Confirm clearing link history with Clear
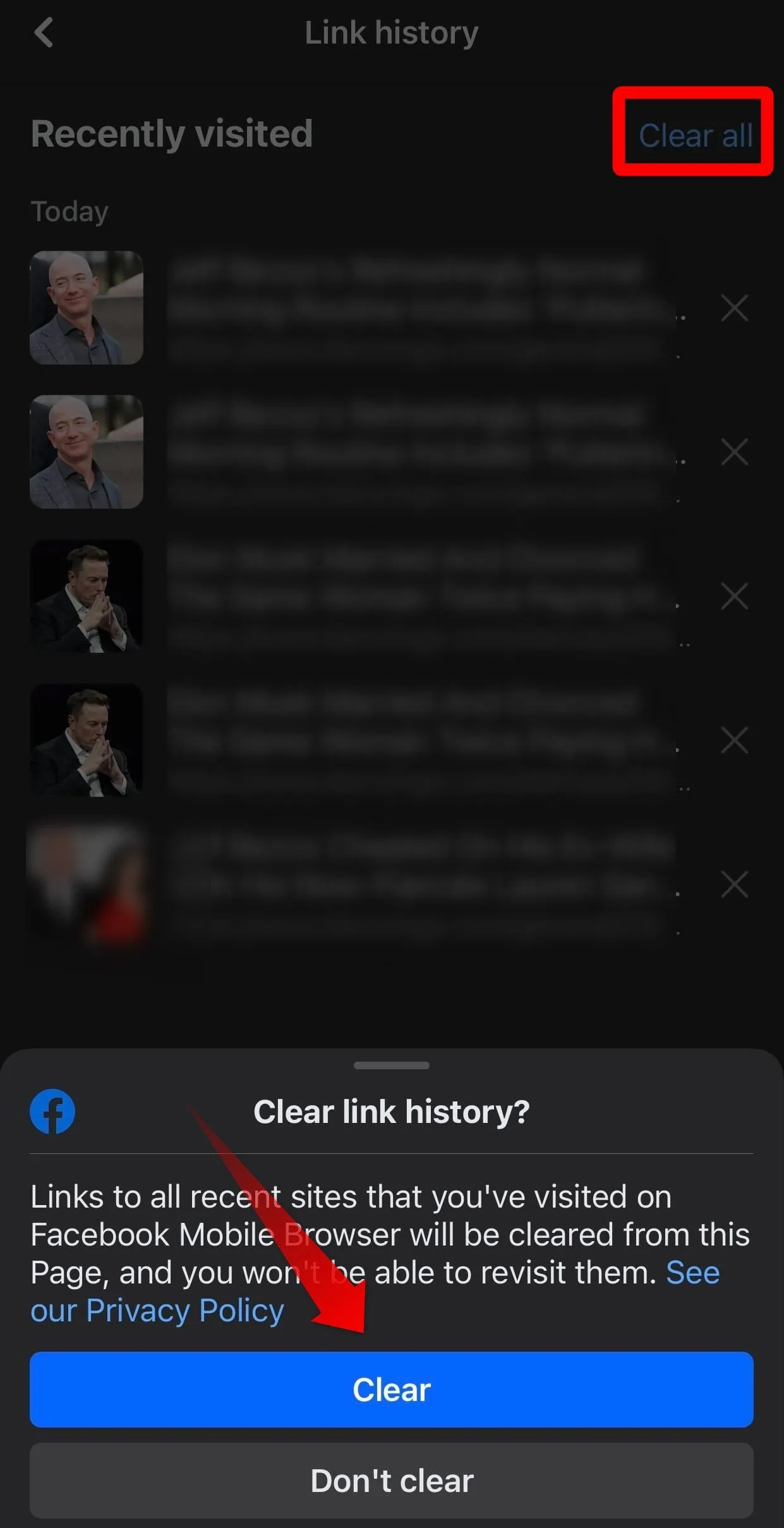This screenshot has width=784, height=1528. tap(391, 1390)
